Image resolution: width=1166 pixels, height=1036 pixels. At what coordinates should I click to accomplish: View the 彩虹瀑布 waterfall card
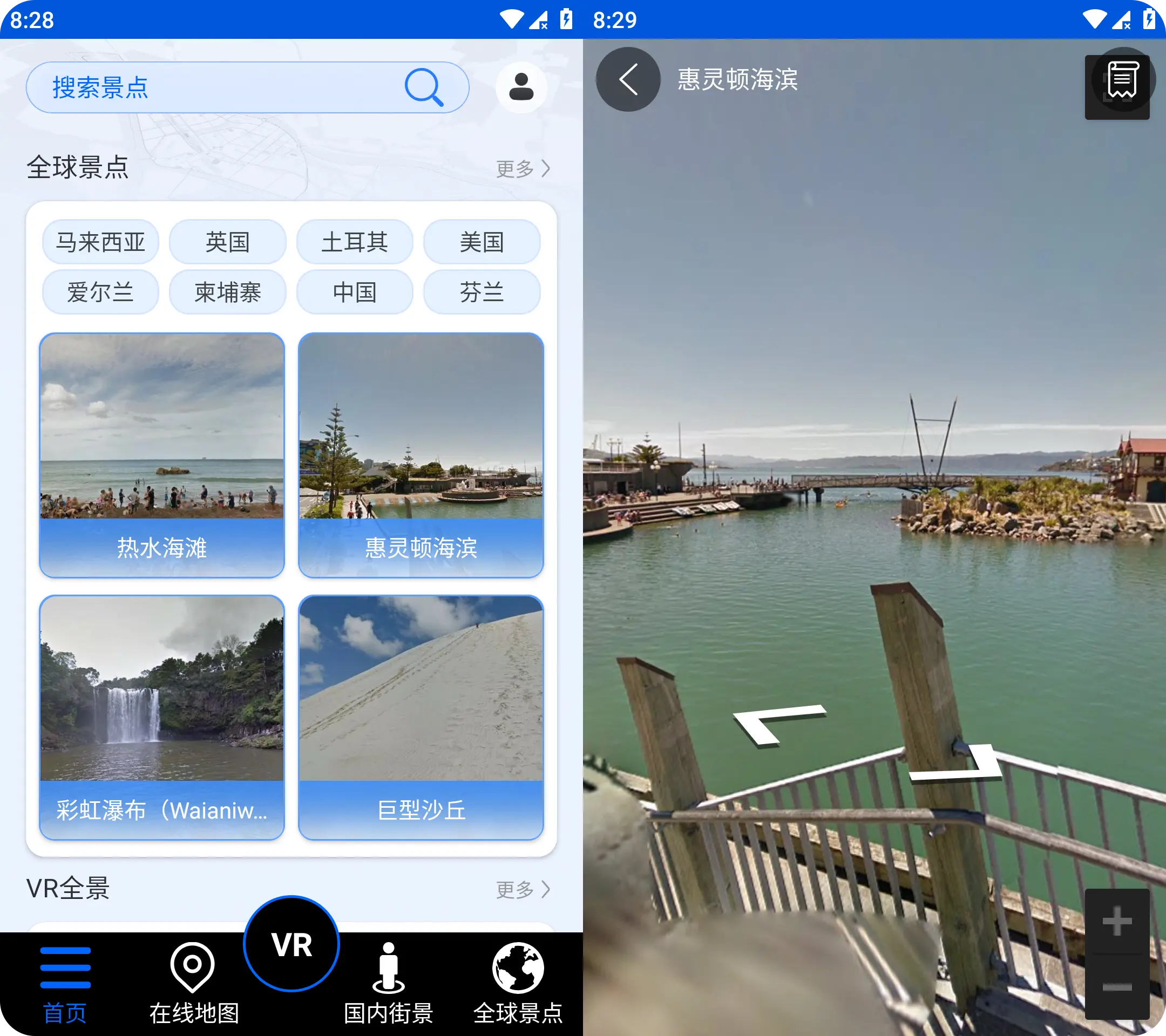pos(162,717)
